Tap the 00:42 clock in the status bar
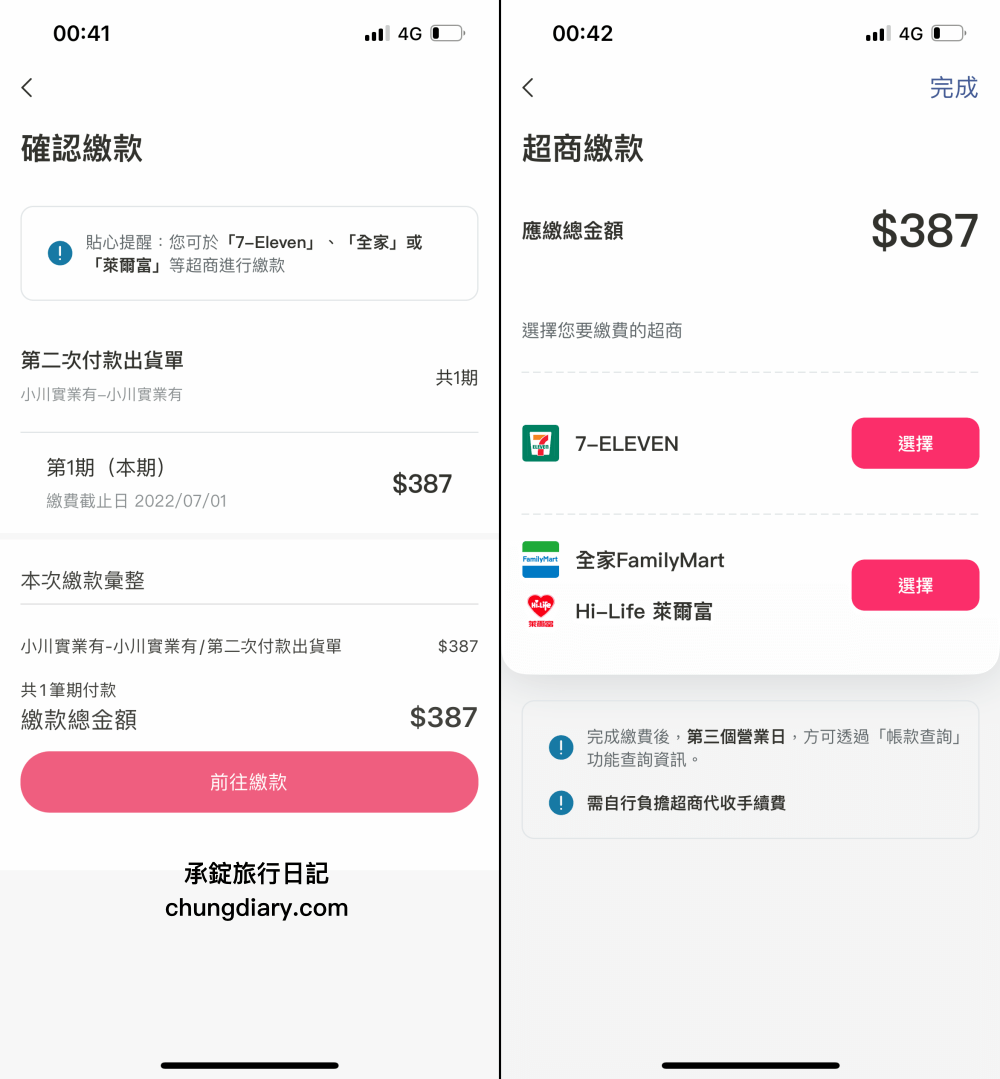The image size is (1000, 1079). coord(583,33)
